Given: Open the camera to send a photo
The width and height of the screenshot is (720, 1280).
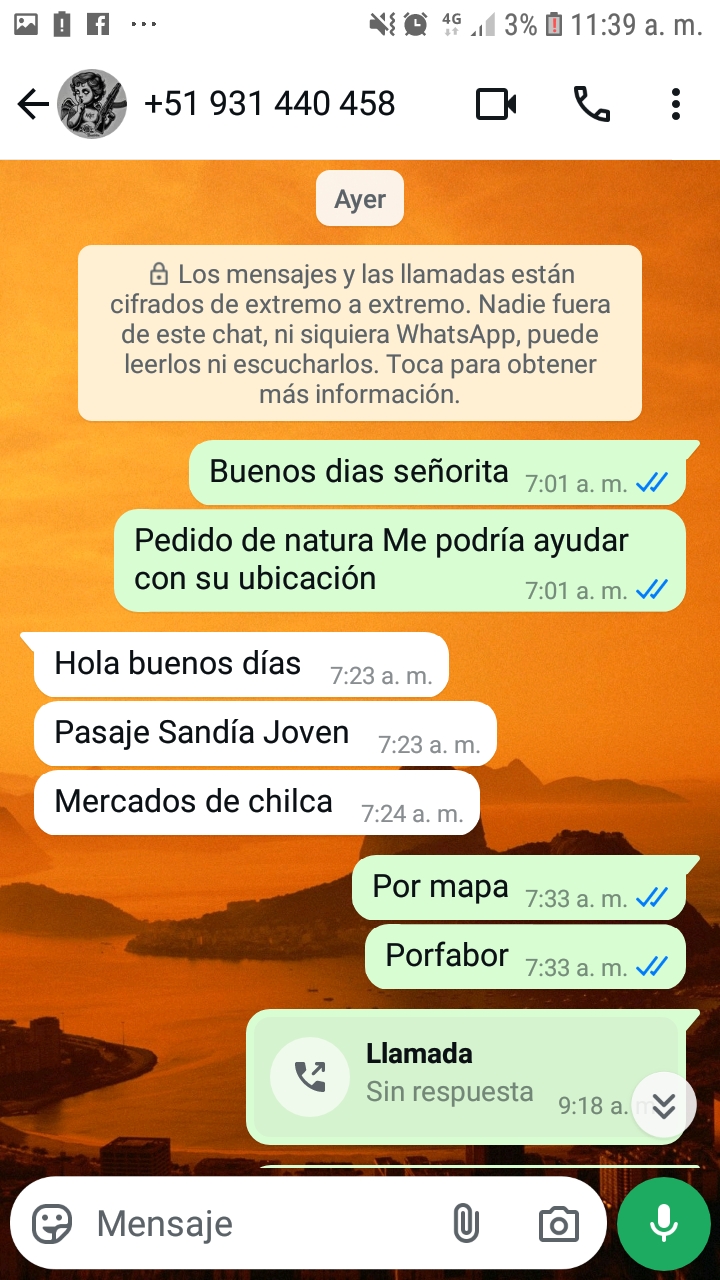Looking at the screenshot, I should 558,1223.
